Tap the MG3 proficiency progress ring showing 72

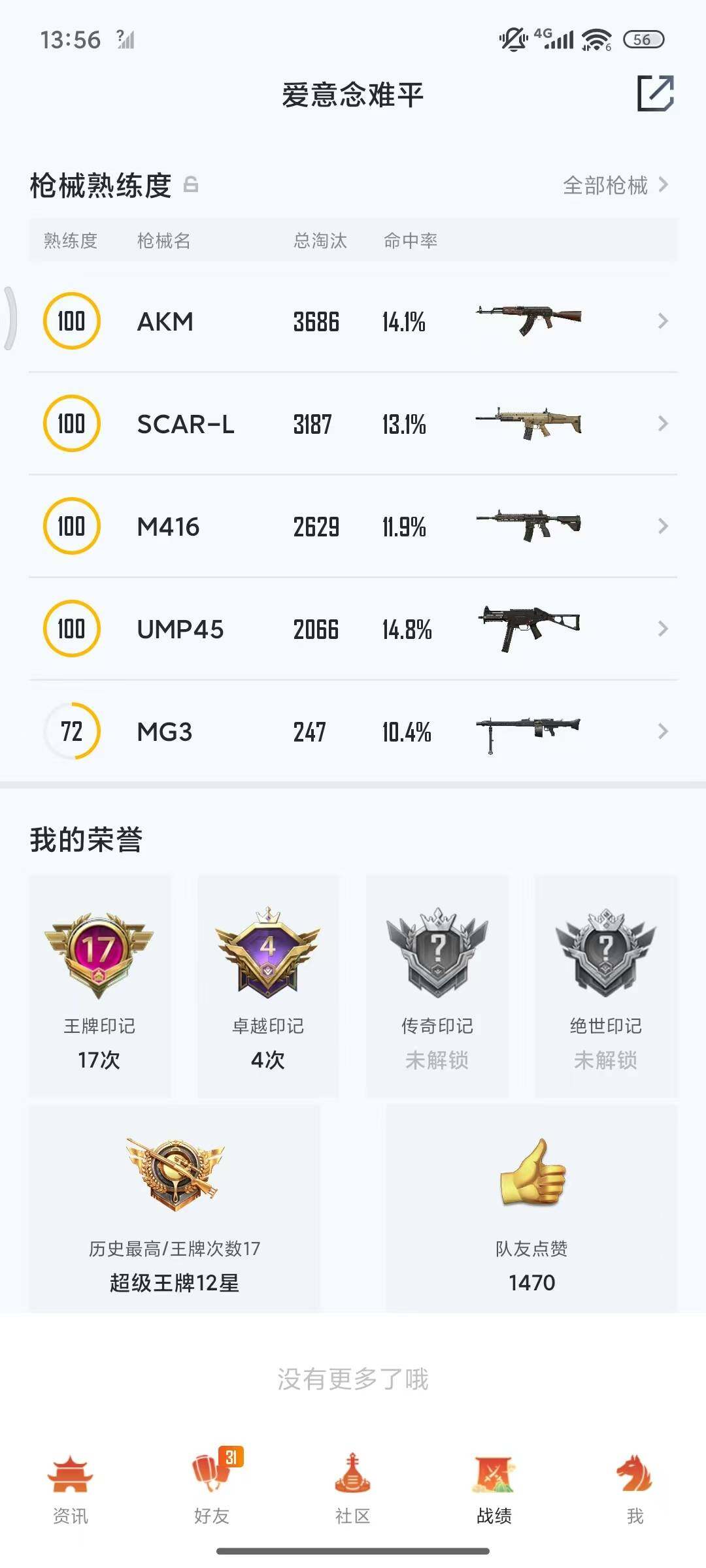[72, 732]
